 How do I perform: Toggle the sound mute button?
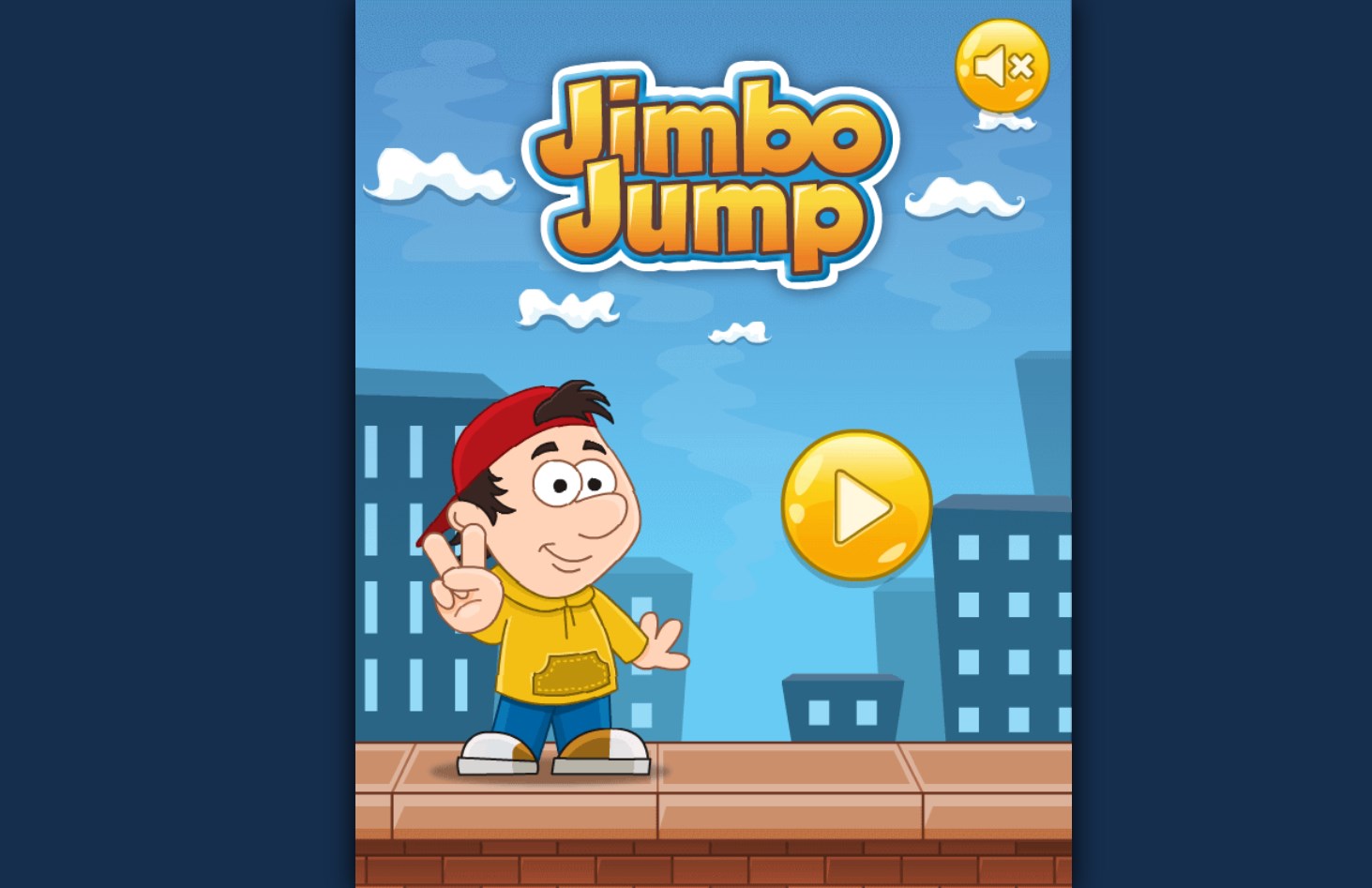coord(1002,66)
